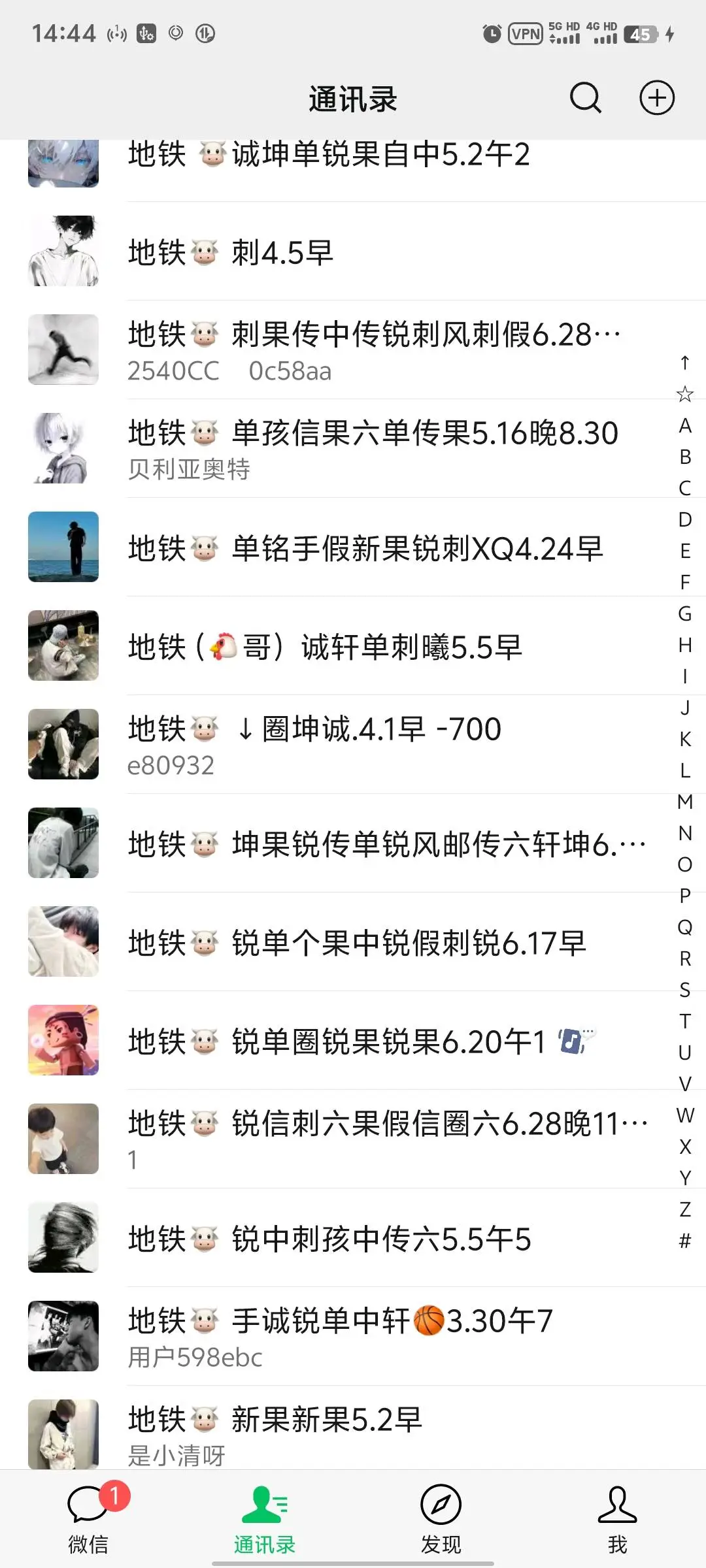Viewport: 706px width, 1568px height.
Task: View contact with nickname 用户598ebc
Action: coord(353,1336)
